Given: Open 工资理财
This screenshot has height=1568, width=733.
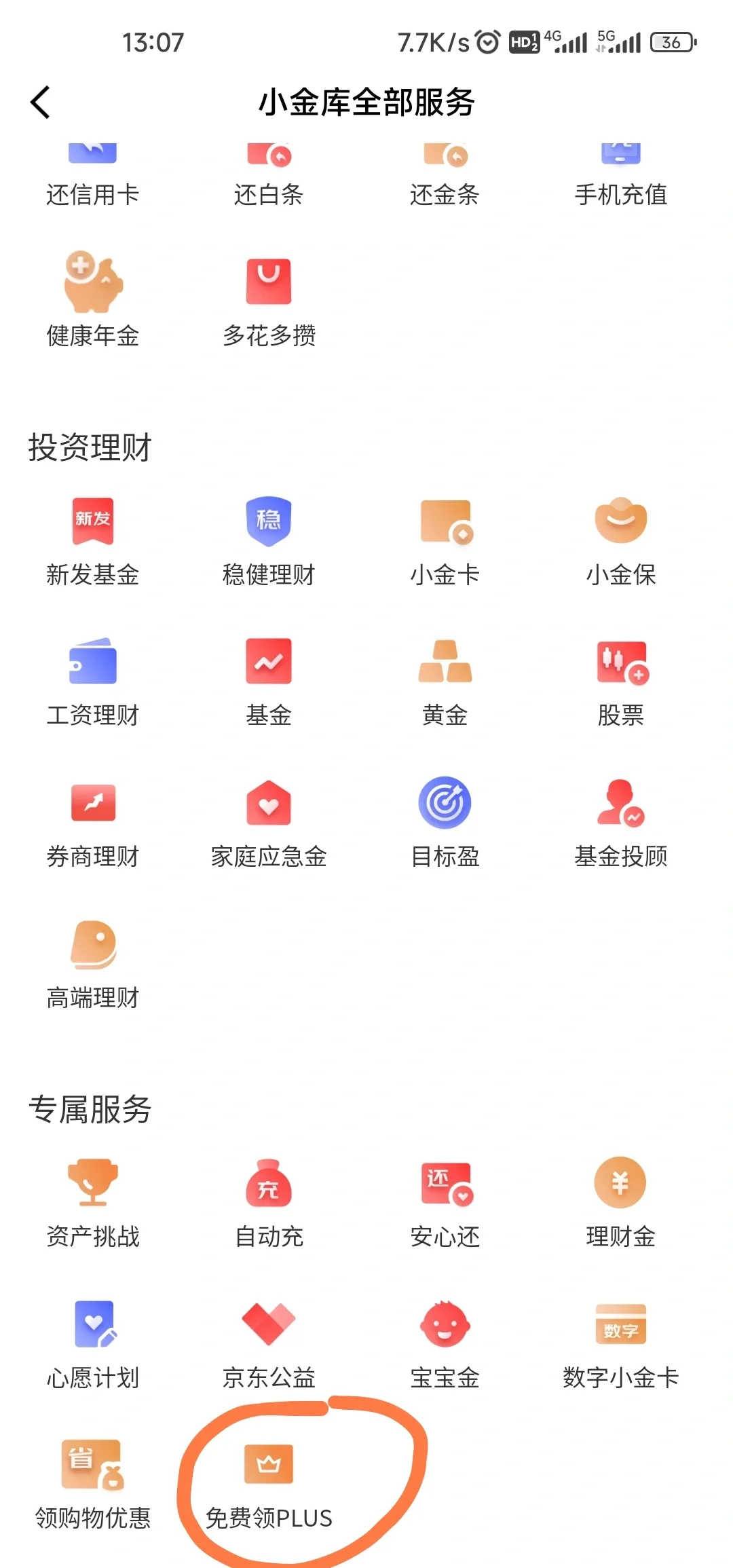Looking at the screenshot, I should [x=93, y=680].
